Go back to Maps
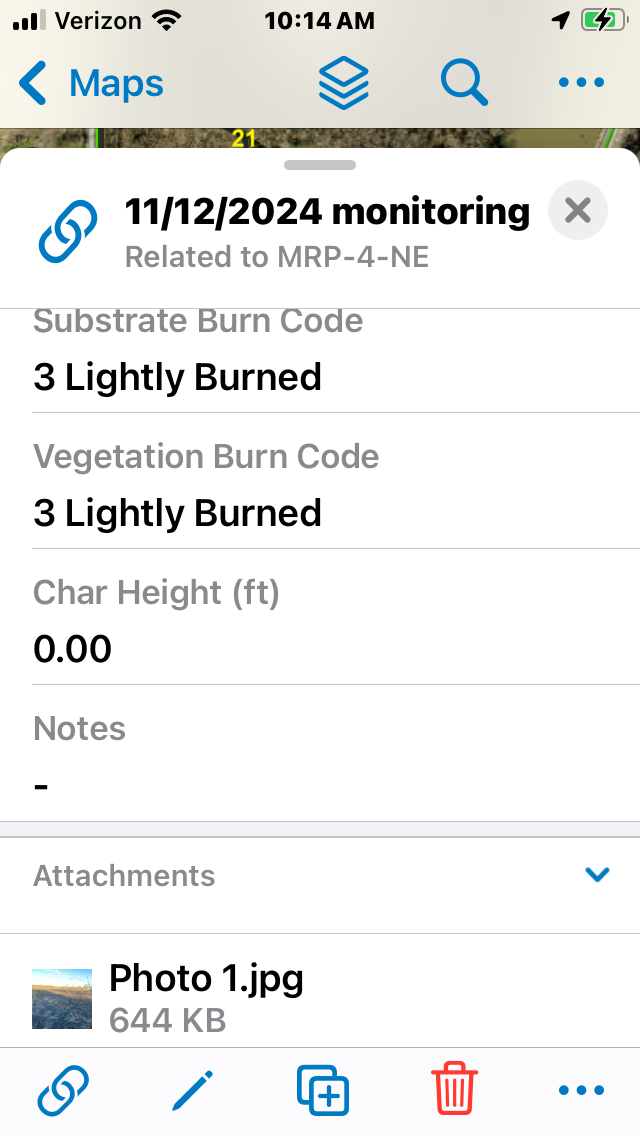 (92, 84)
